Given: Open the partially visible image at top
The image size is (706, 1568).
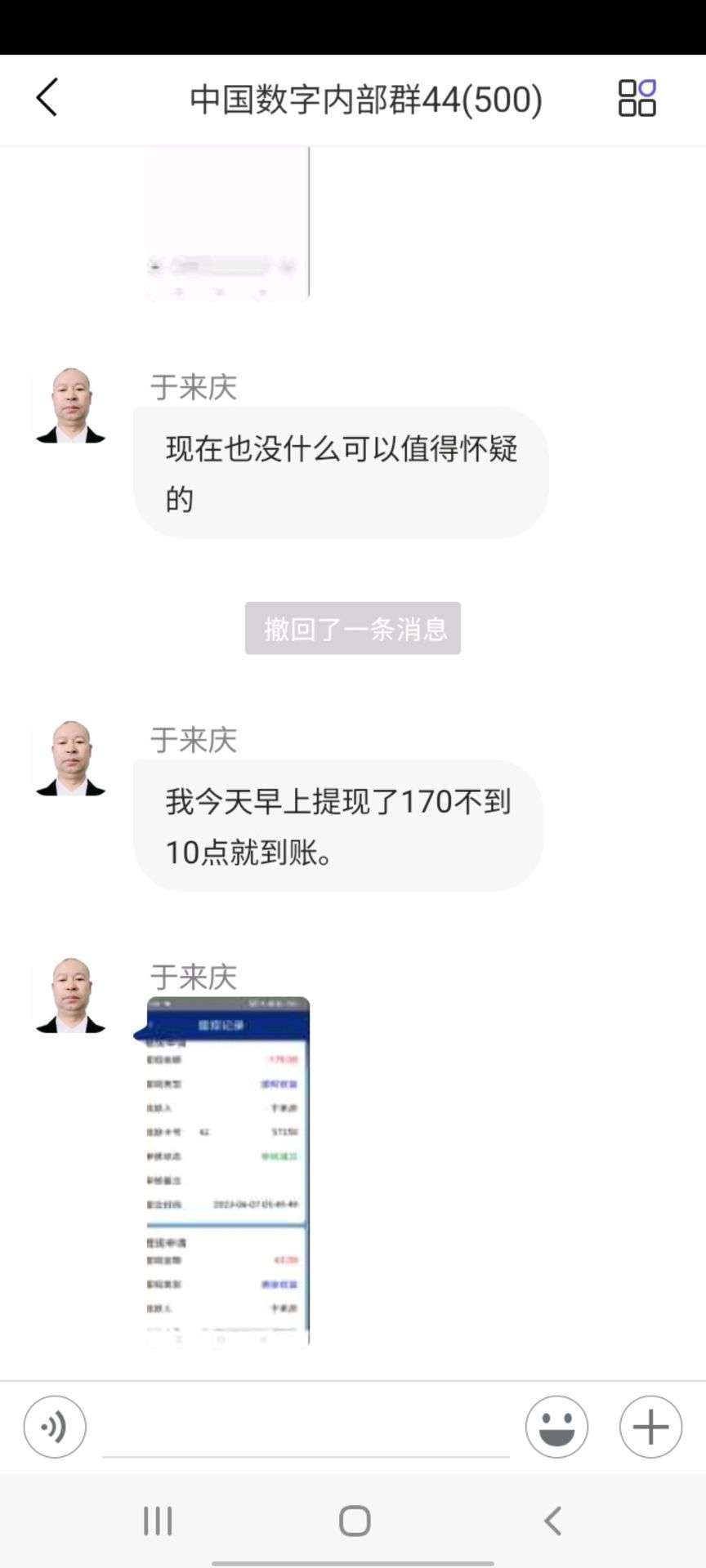Looking at the screenshot, I should [228, 224].
